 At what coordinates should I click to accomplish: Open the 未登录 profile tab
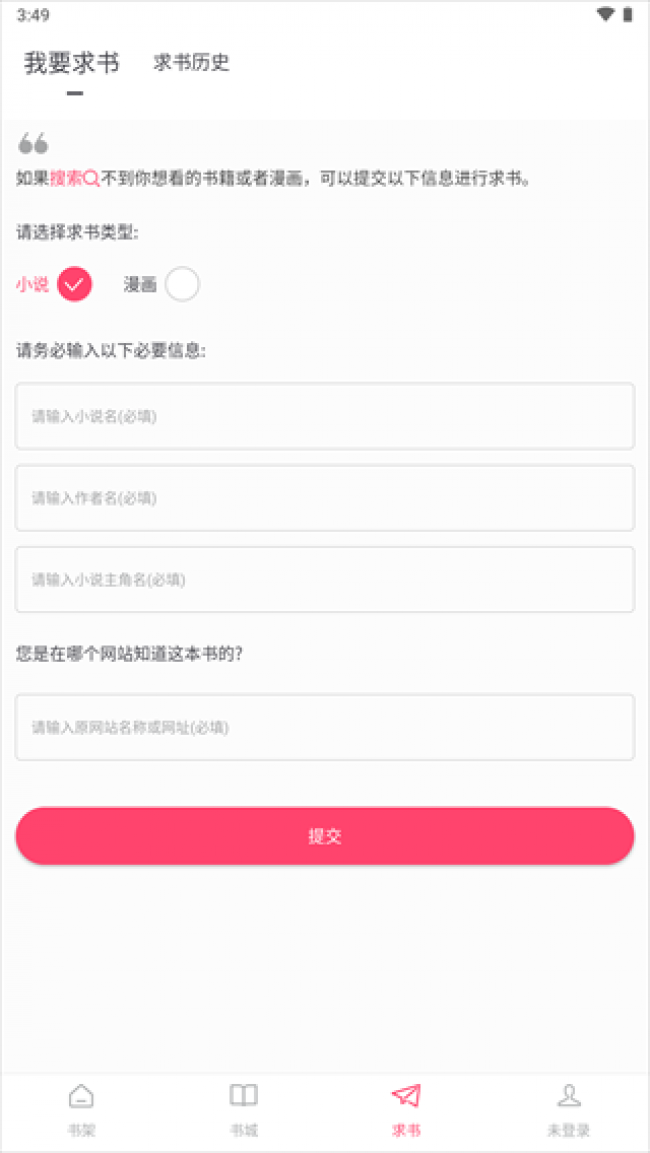[x=568, y=1110]
